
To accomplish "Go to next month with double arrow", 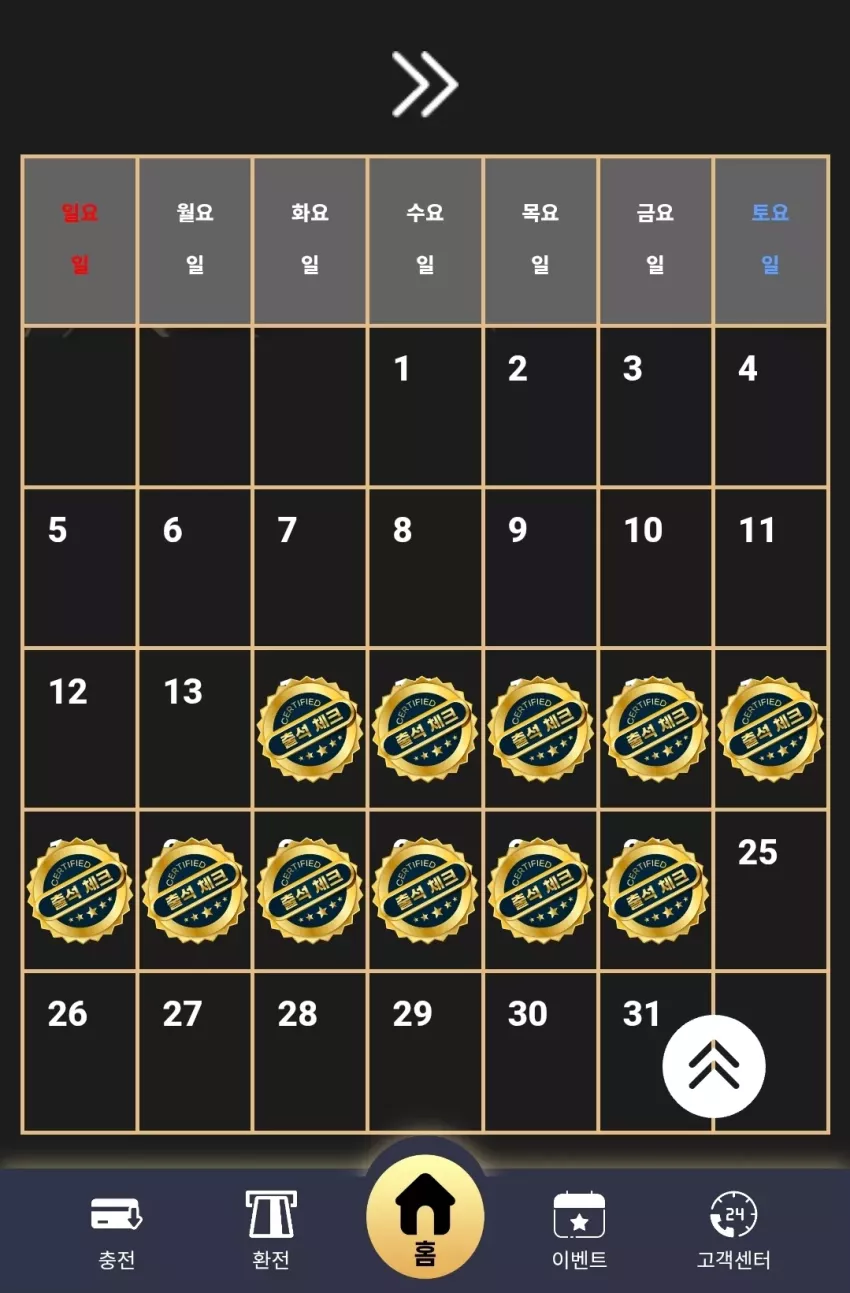I will (425, 84).
